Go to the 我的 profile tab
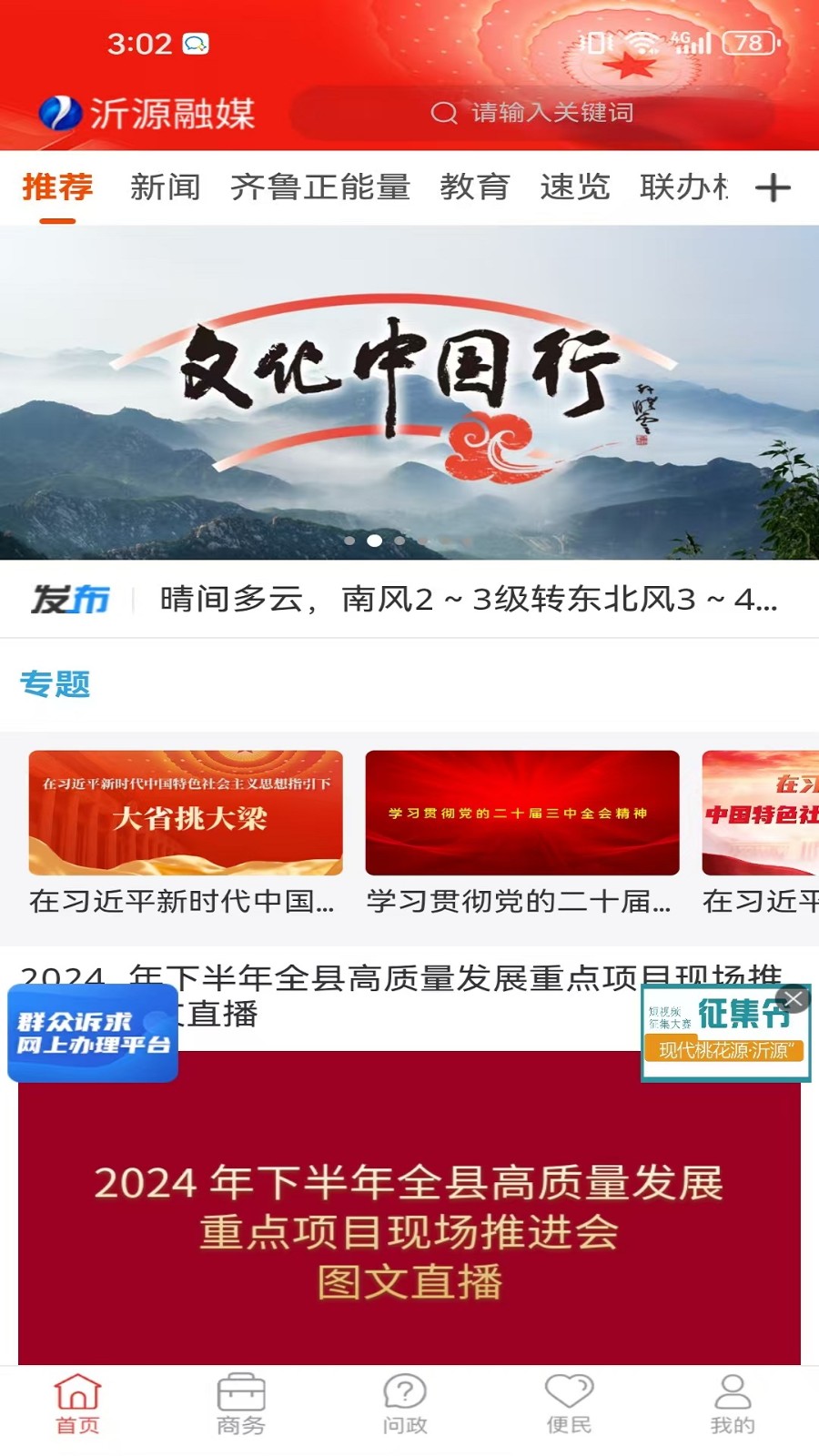 pos(733,1405)
